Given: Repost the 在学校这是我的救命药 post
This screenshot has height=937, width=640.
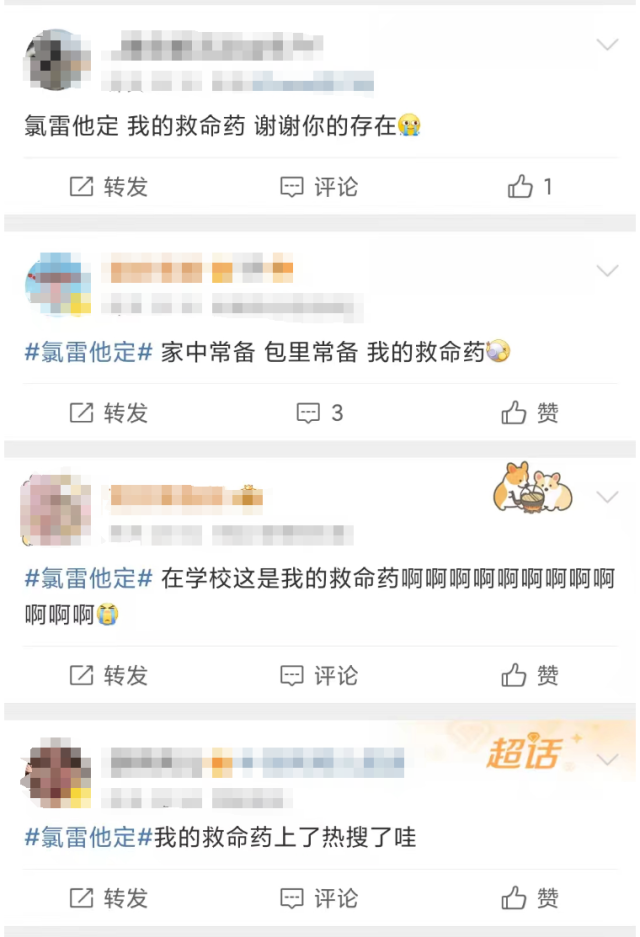Looking at the screenshot, I should click(x=108, y=676).
